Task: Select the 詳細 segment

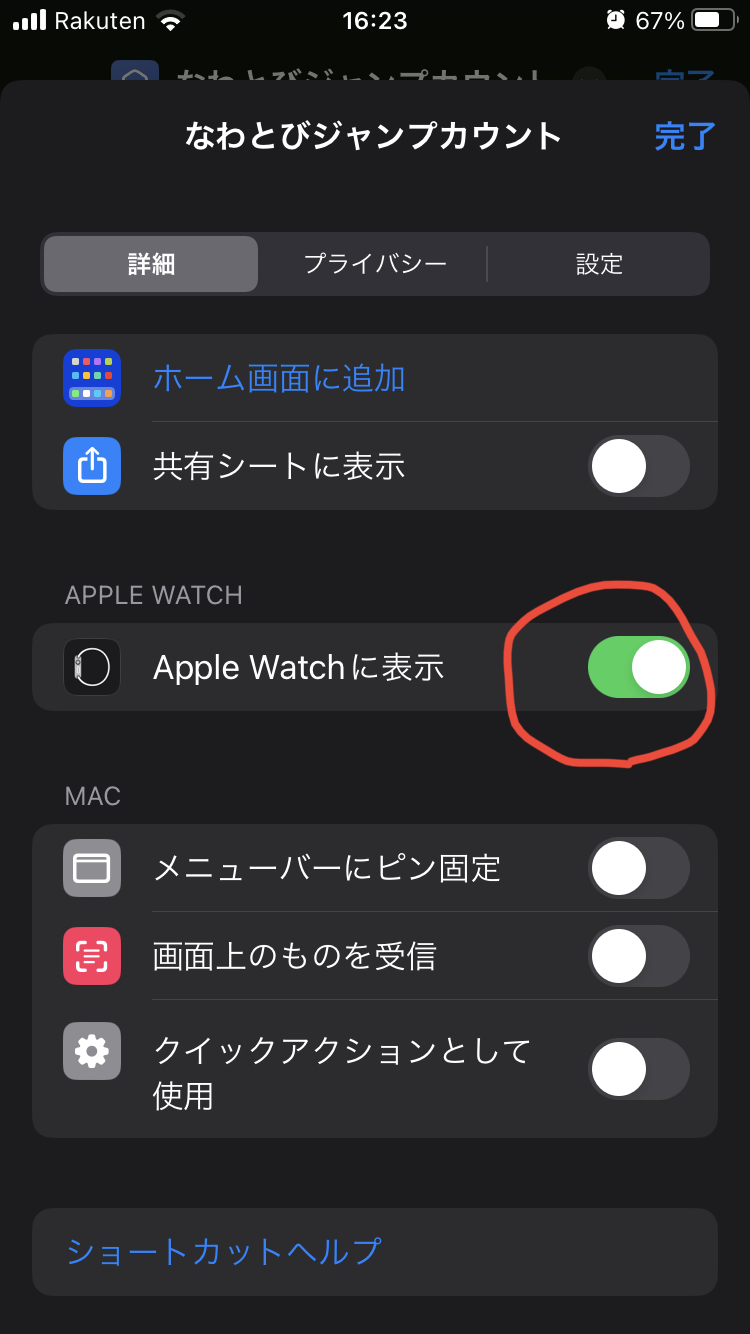Action: (151, 264)
